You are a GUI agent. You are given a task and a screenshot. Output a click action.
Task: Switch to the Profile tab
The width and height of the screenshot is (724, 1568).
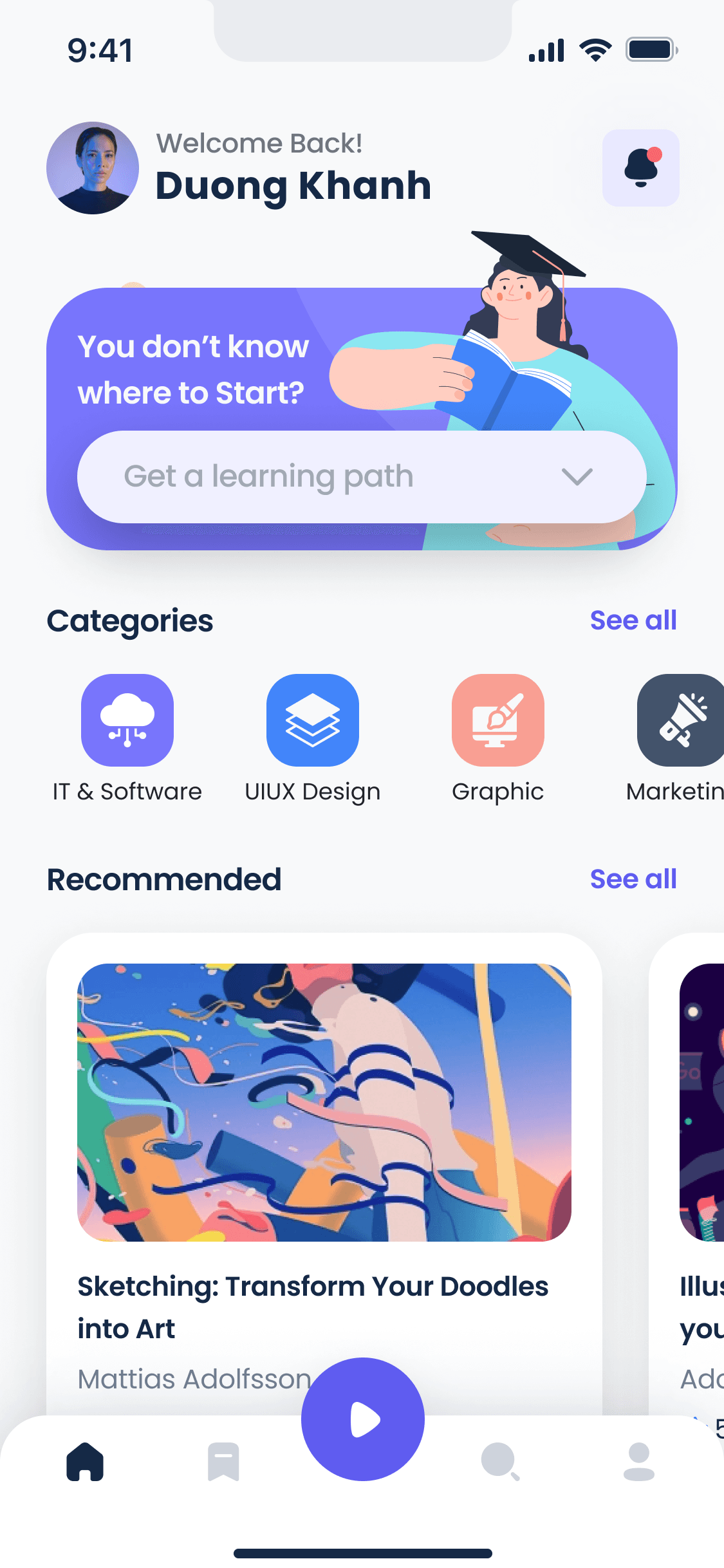pos(638,1462)
